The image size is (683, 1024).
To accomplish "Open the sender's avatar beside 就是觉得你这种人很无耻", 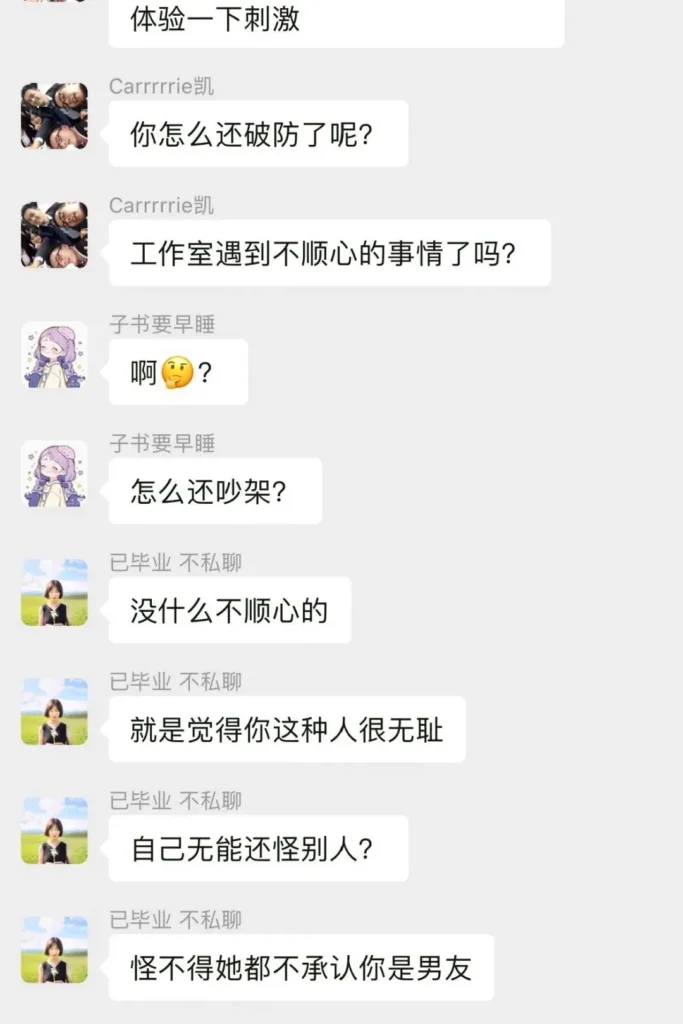I will click(x=54, y=711).
